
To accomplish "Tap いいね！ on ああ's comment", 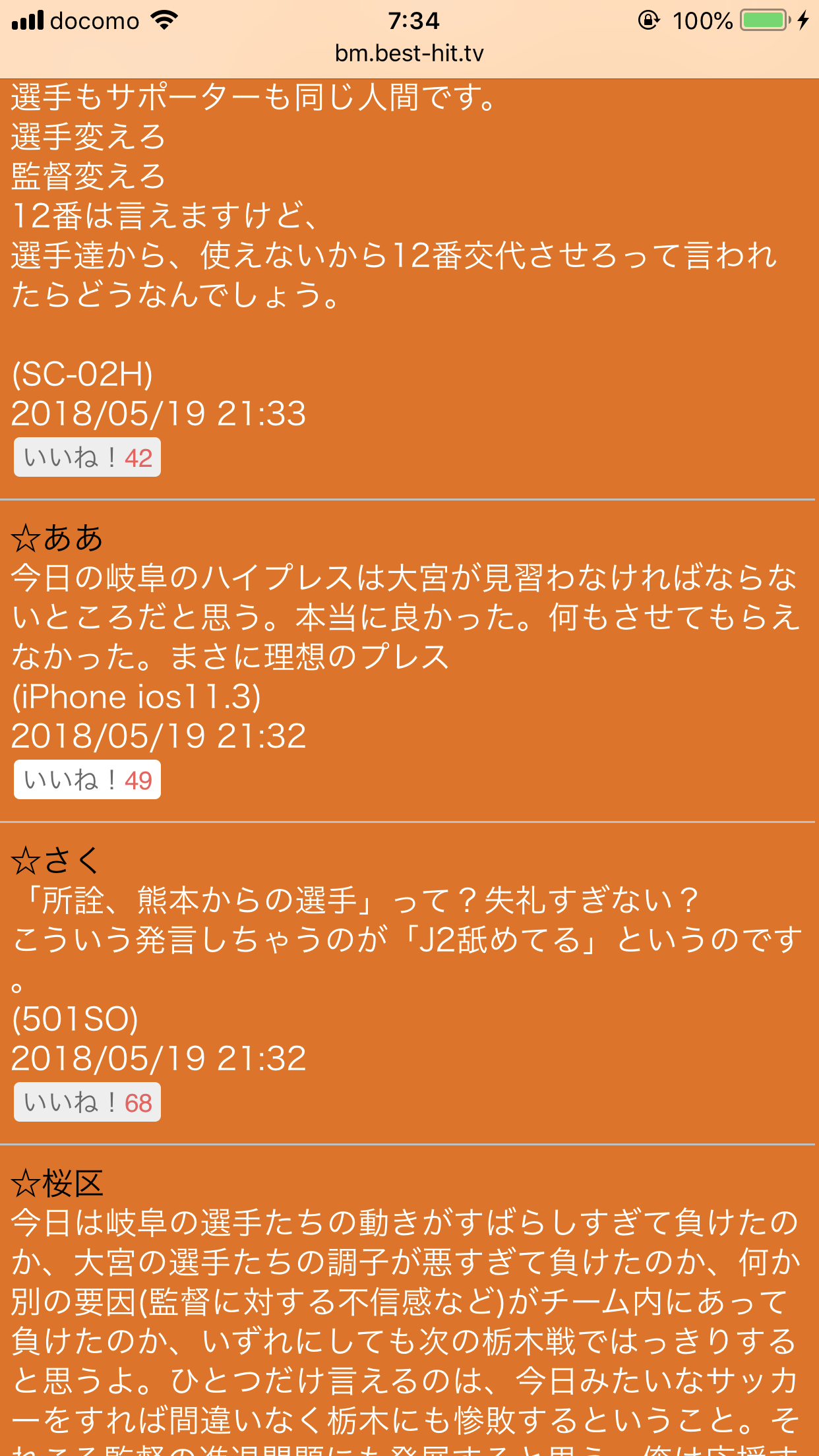I will click(x=87, y=780).
